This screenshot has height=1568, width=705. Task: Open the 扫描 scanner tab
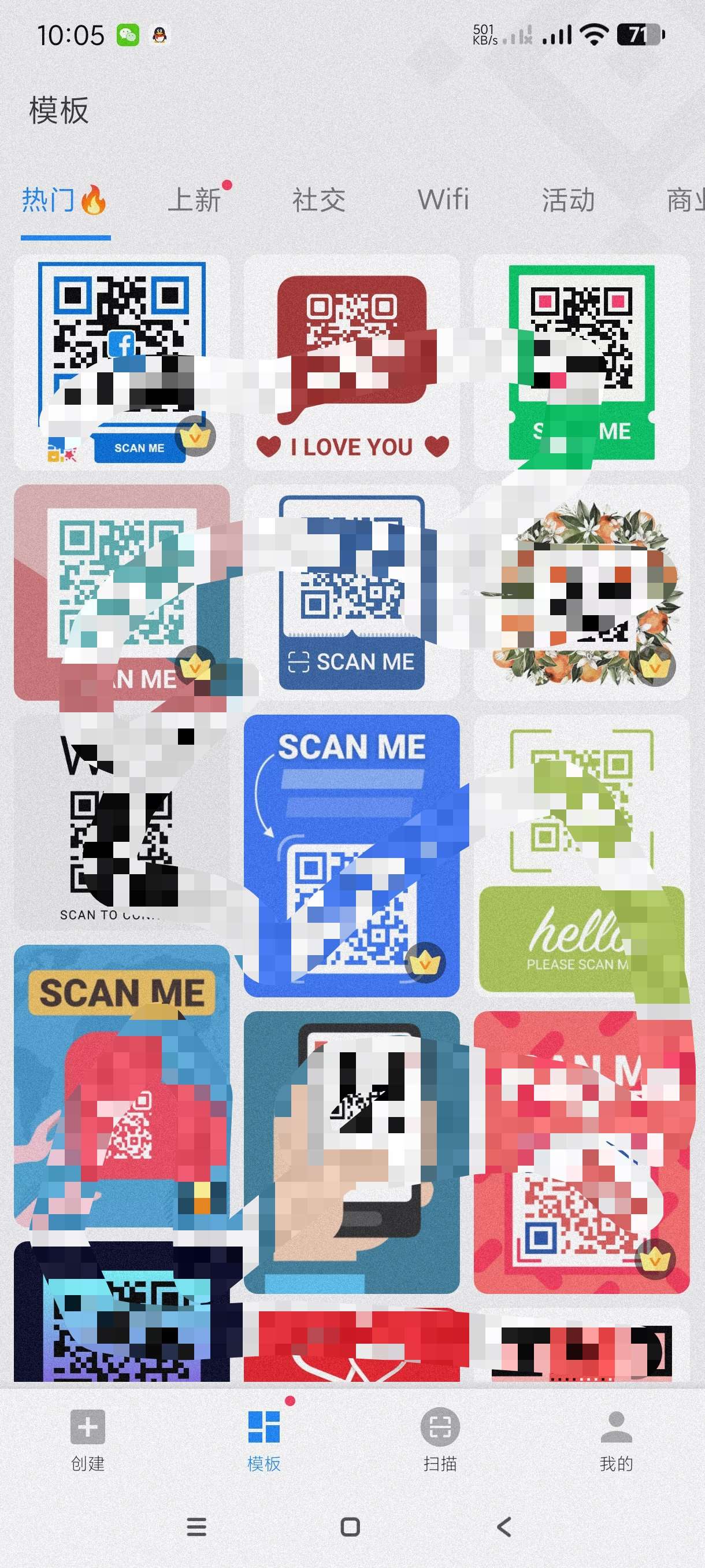coord(440,1440)
